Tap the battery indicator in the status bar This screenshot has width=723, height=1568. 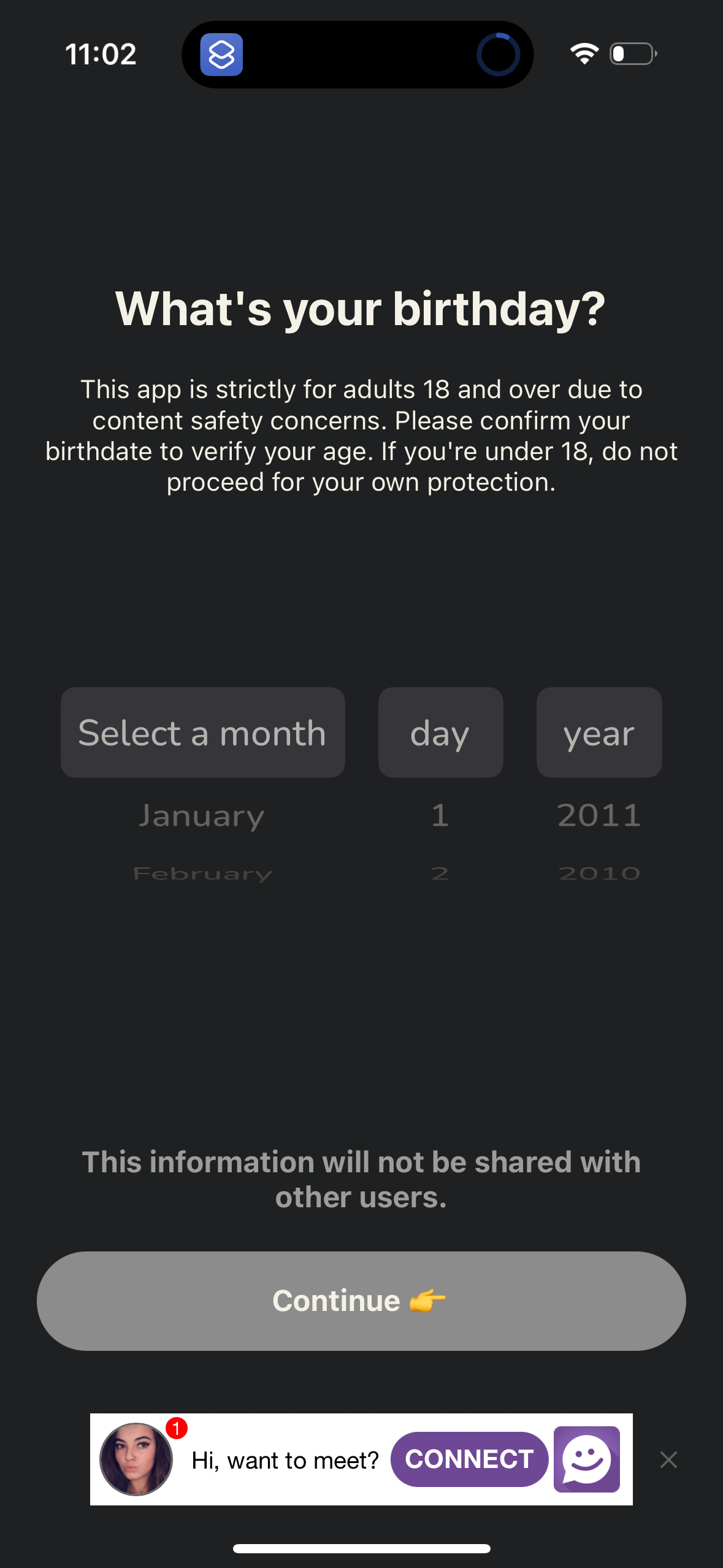point(632,54)
